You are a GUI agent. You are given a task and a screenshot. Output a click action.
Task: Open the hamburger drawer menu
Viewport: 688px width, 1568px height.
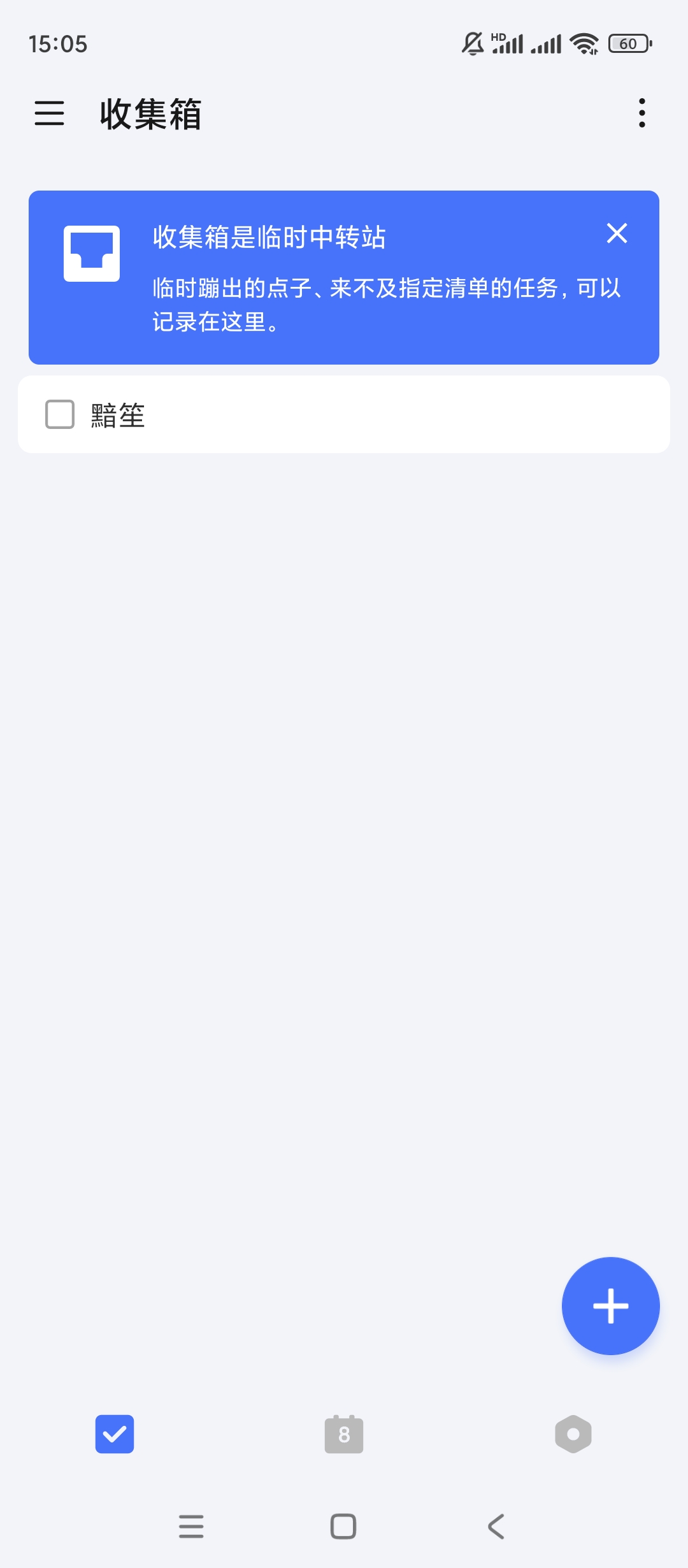(49, 113)
